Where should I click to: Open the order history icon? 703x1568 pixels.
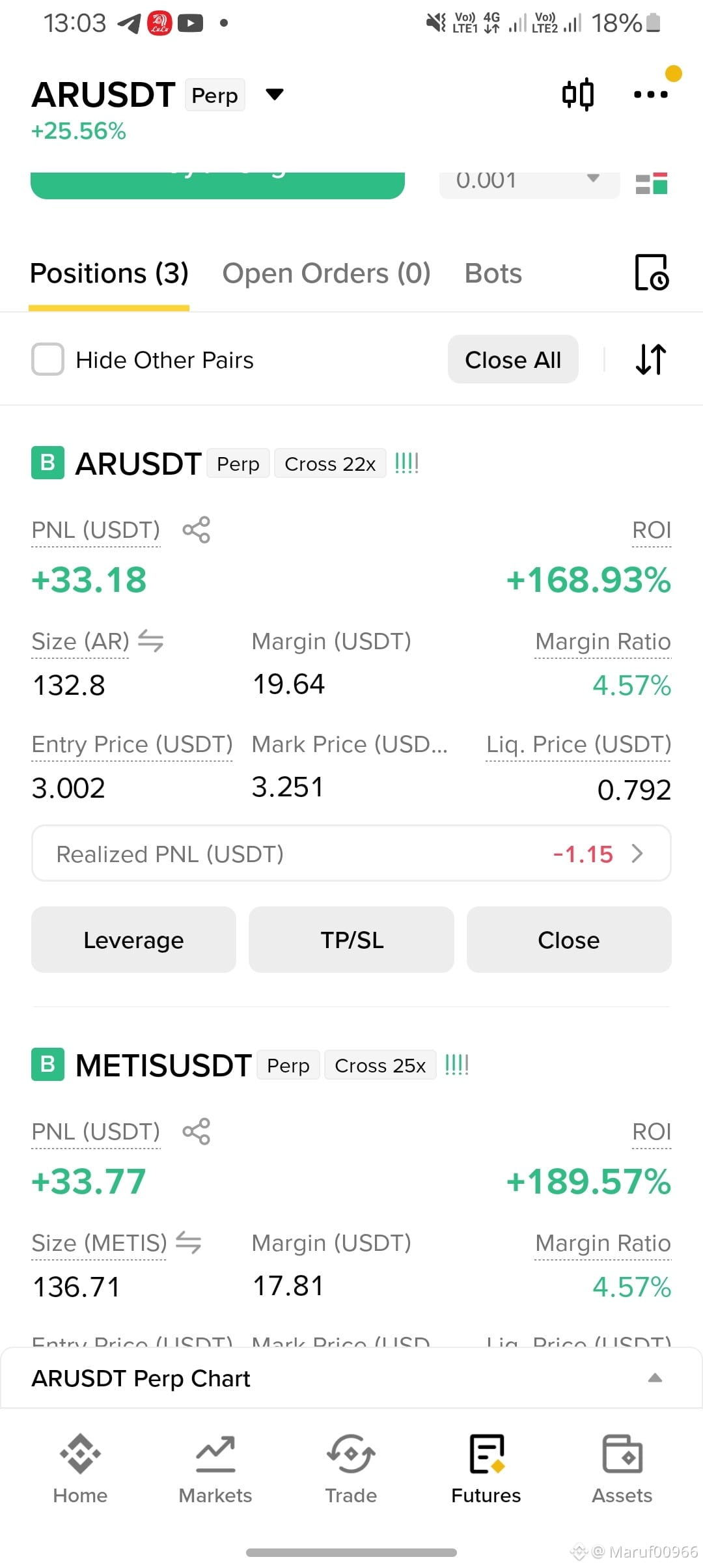click(x=652, y=272)
